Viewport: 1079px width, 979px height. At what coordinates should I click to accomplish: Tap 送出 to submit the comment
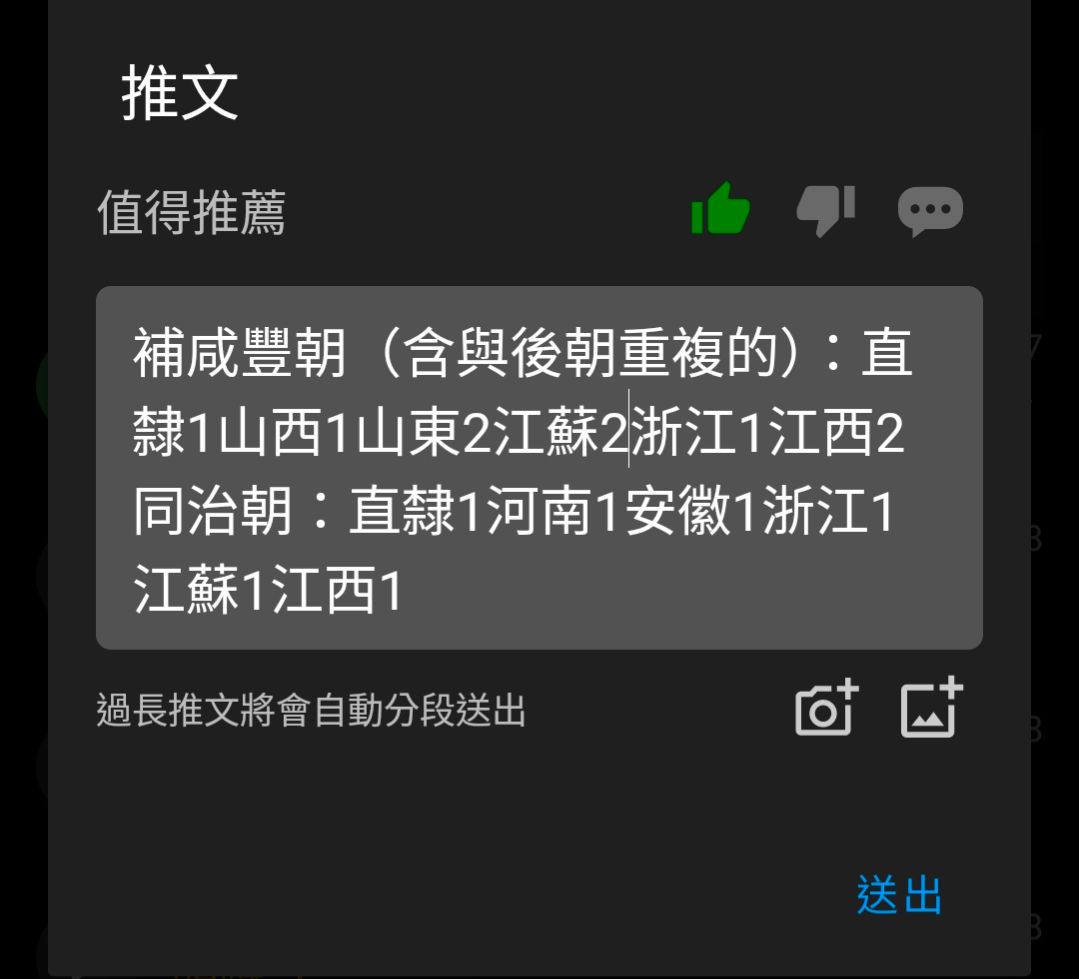(898, 895)
